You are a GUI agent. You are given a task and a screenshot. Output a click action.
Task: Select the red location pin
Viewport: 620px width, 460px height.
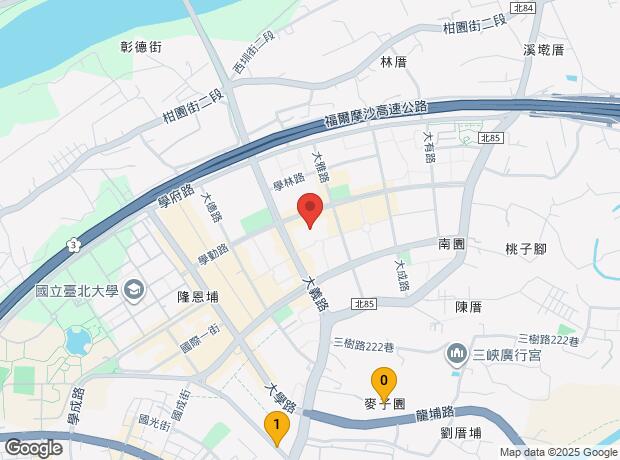pos(311,210)
